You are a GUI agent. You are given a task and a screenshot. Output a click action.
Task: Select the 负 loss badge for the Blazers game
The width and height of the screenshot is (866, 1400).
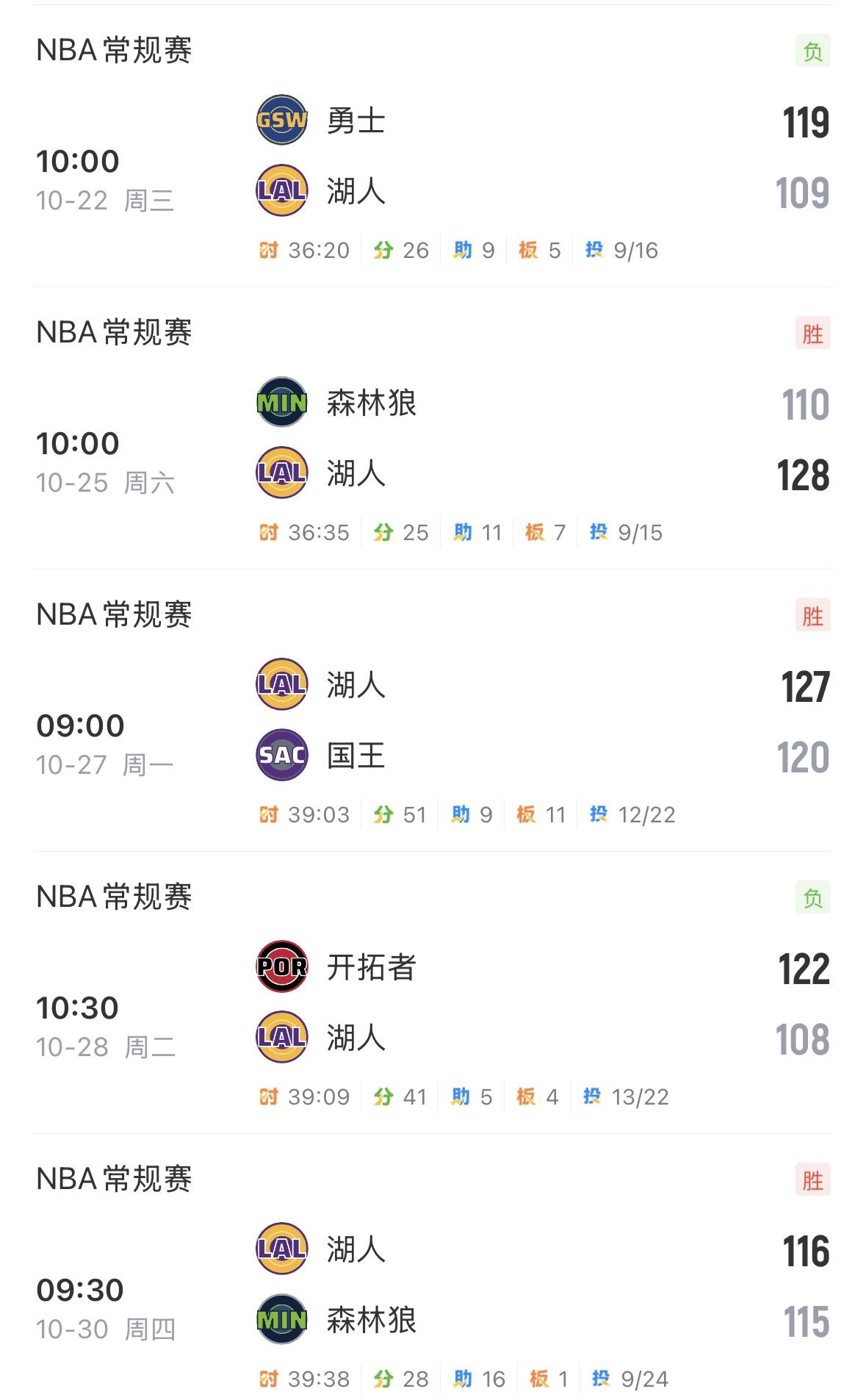[812, 895]
